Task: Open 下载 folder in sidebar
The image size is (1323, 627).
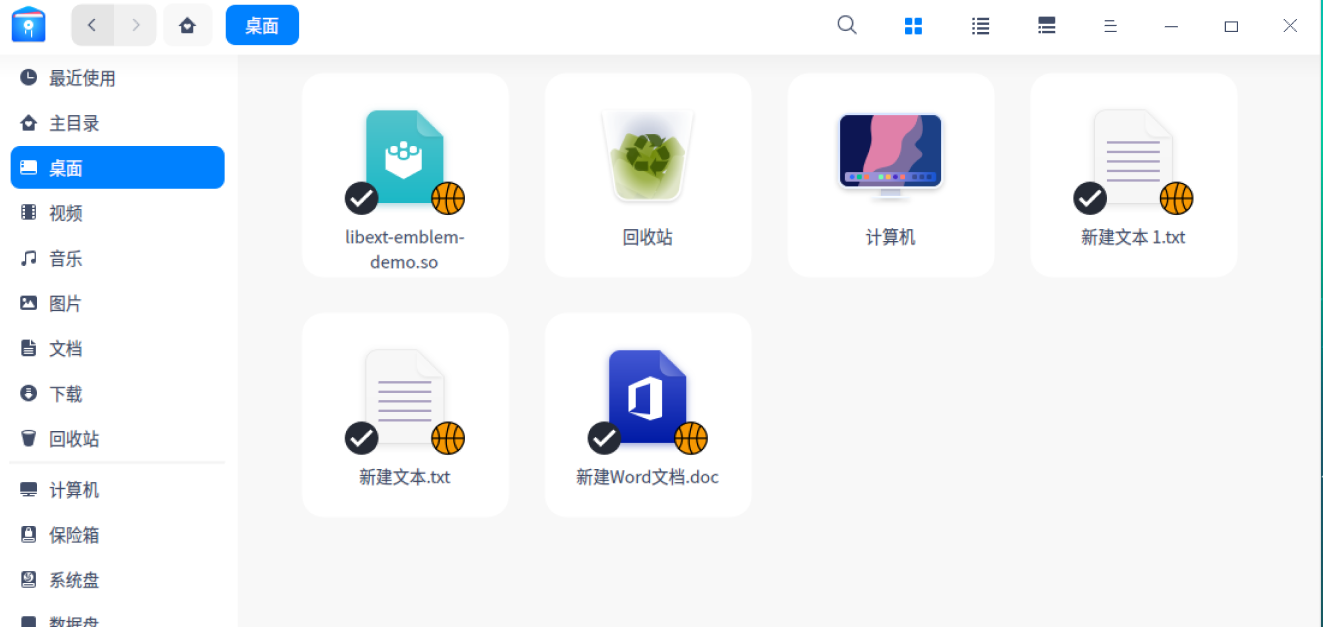Action: (66, 394)
